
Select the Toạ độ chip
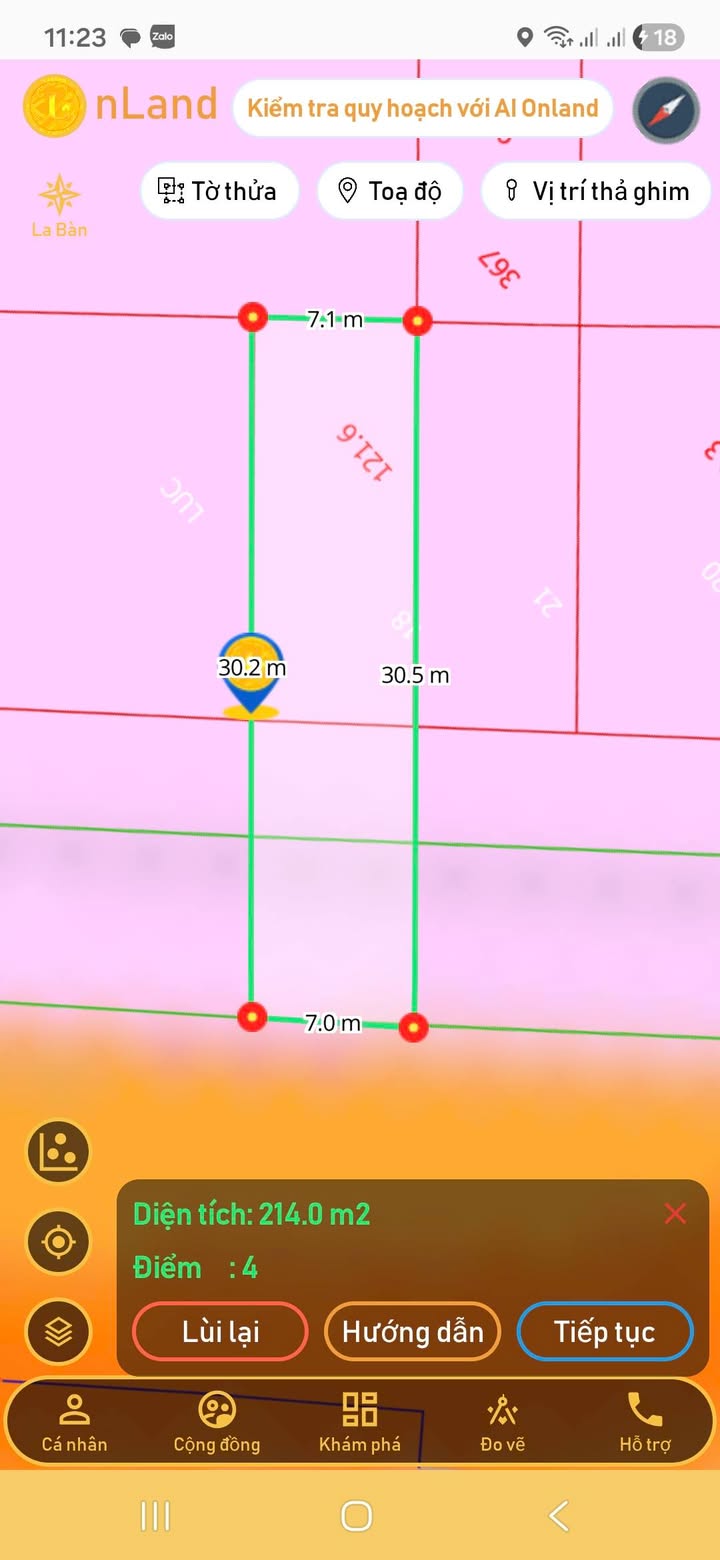click(389, 190)
